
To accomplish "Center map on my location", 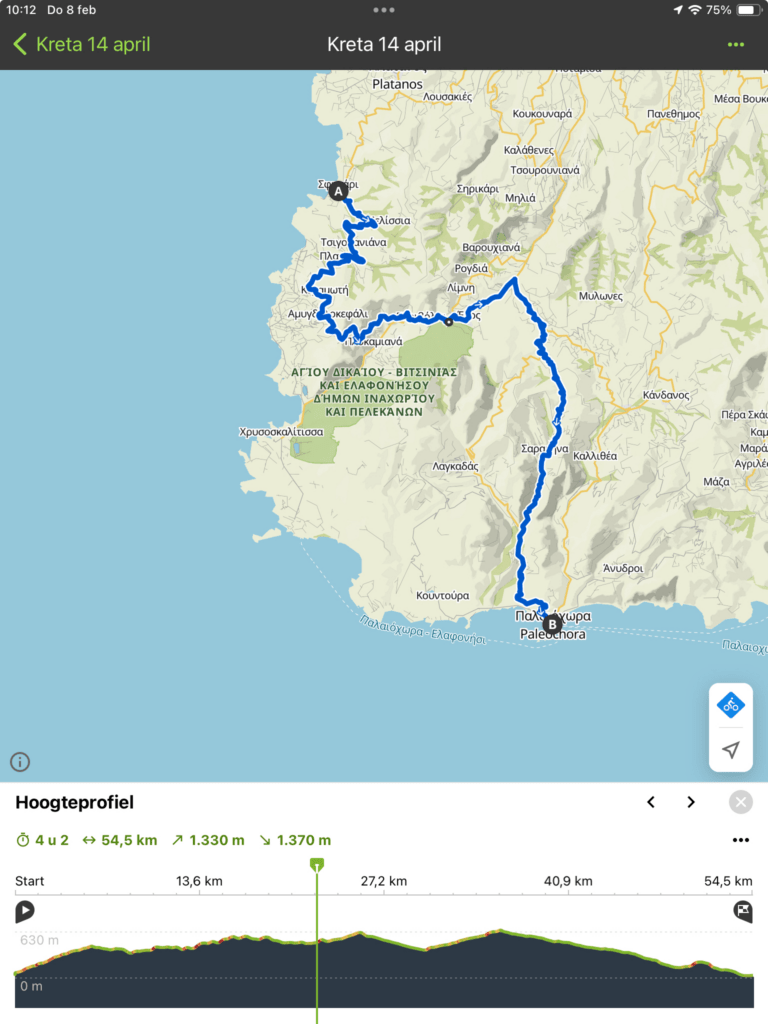I will 731,750.
